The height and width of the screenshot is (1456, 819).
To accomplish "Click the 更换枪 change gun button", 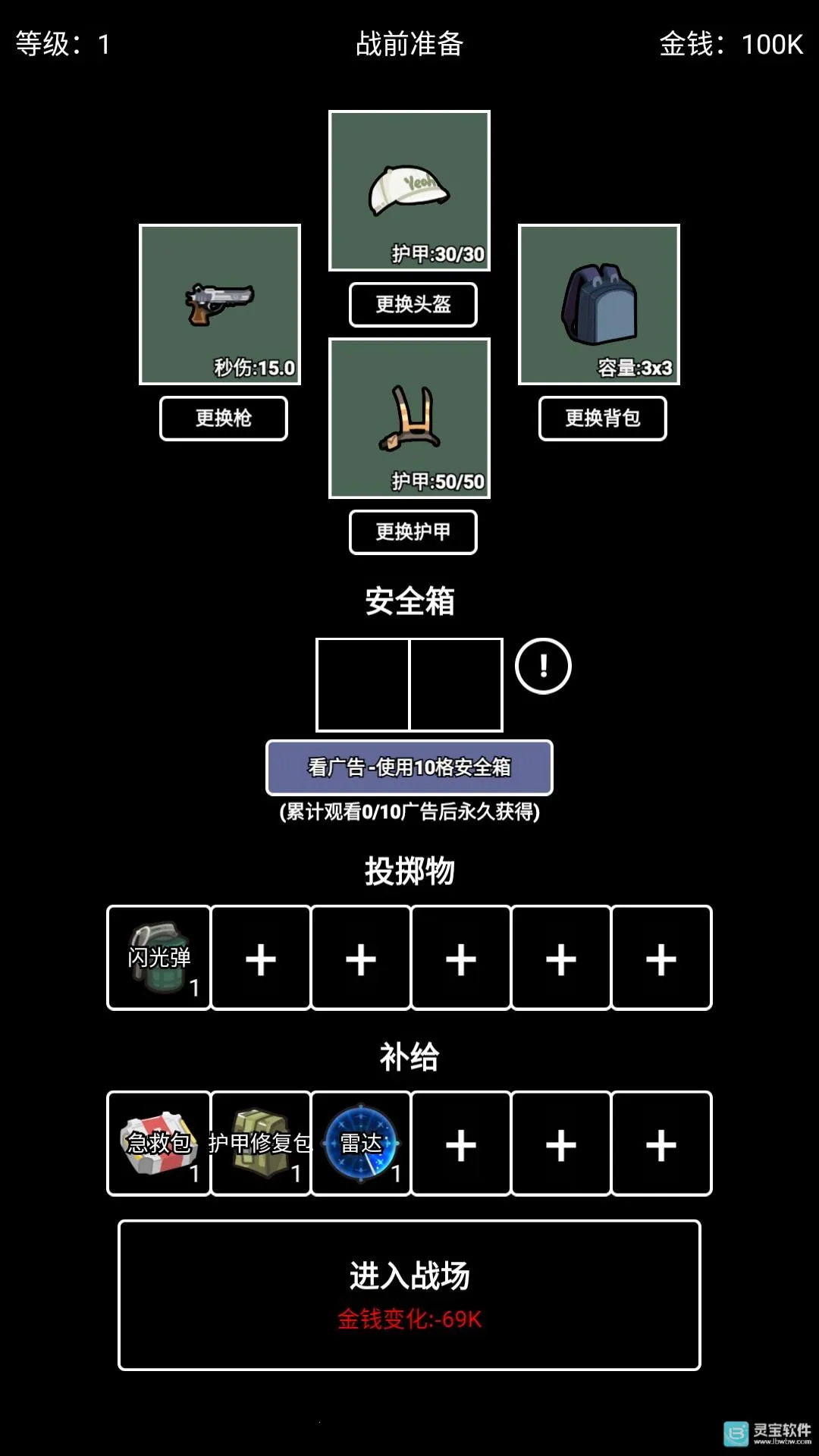I will pos(223,418).
